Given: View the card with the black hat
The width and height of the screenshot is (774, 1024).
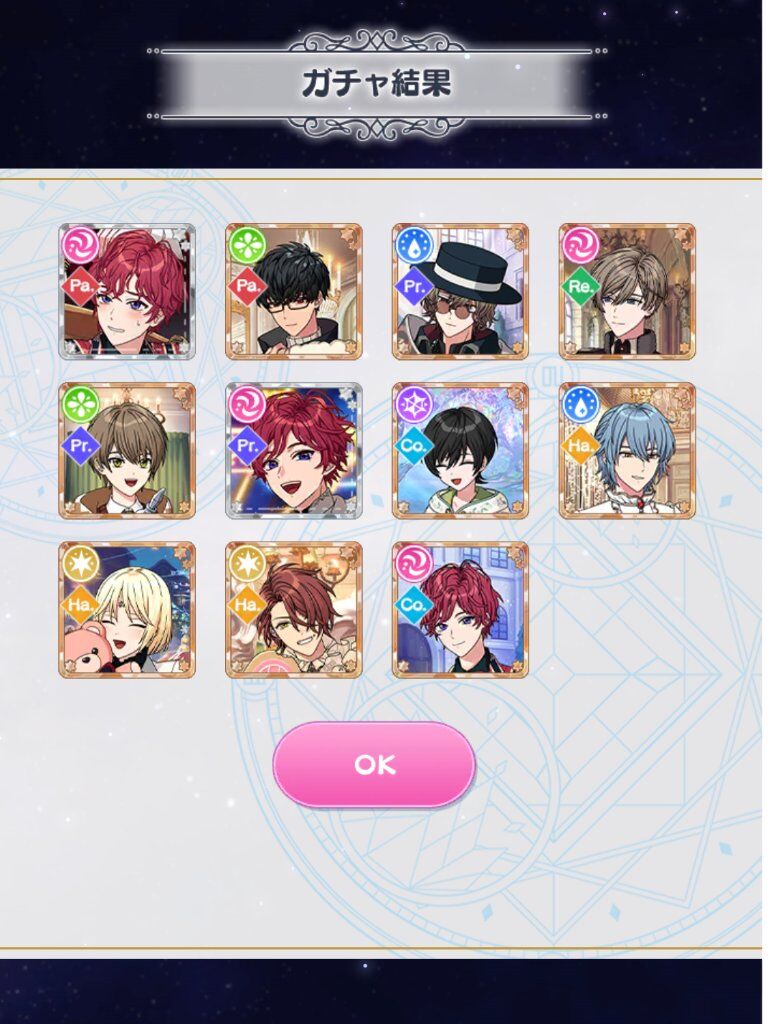Looking at the screenshot, I should click(460, 291).
